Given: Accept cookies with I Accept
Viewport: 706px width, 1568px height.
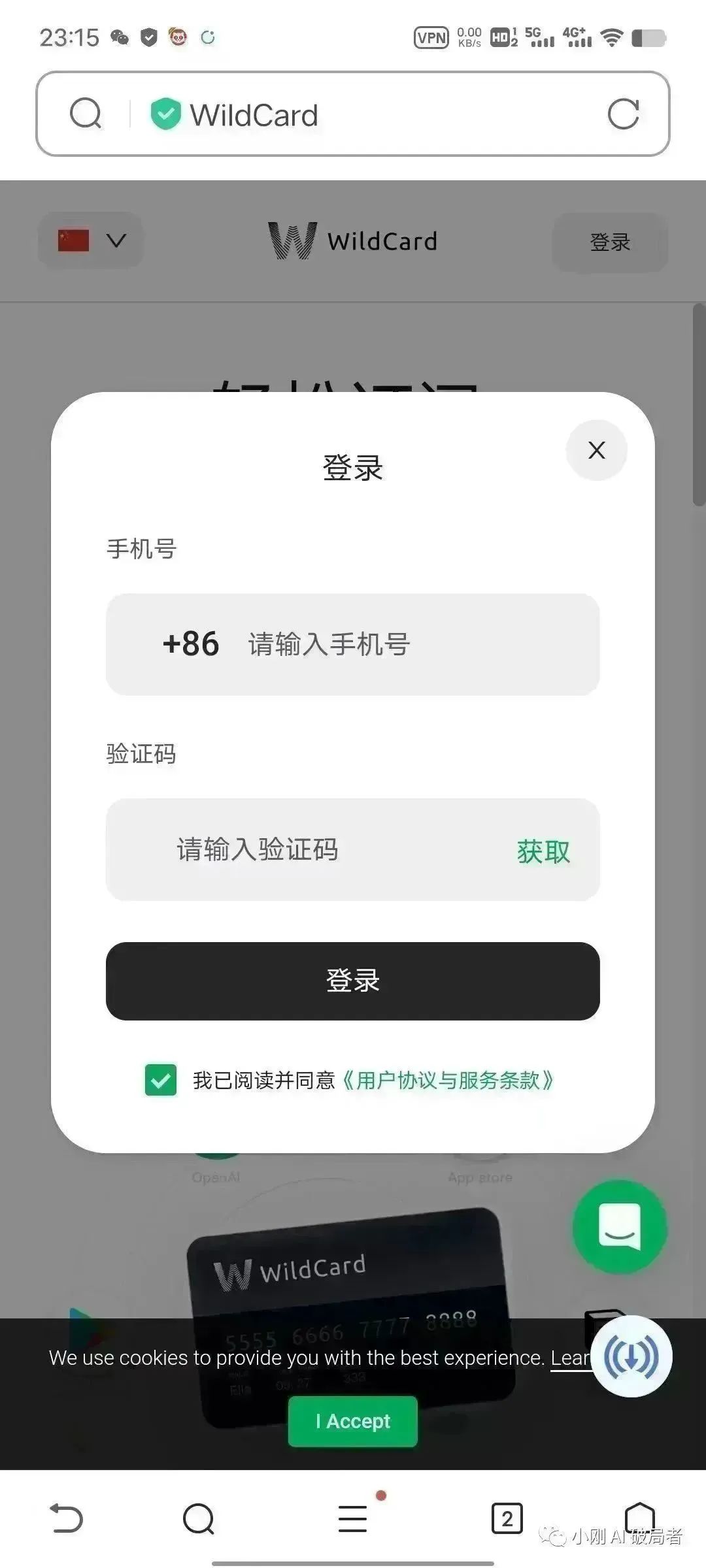Looking at the screenshot, I should click(352, 1421).
